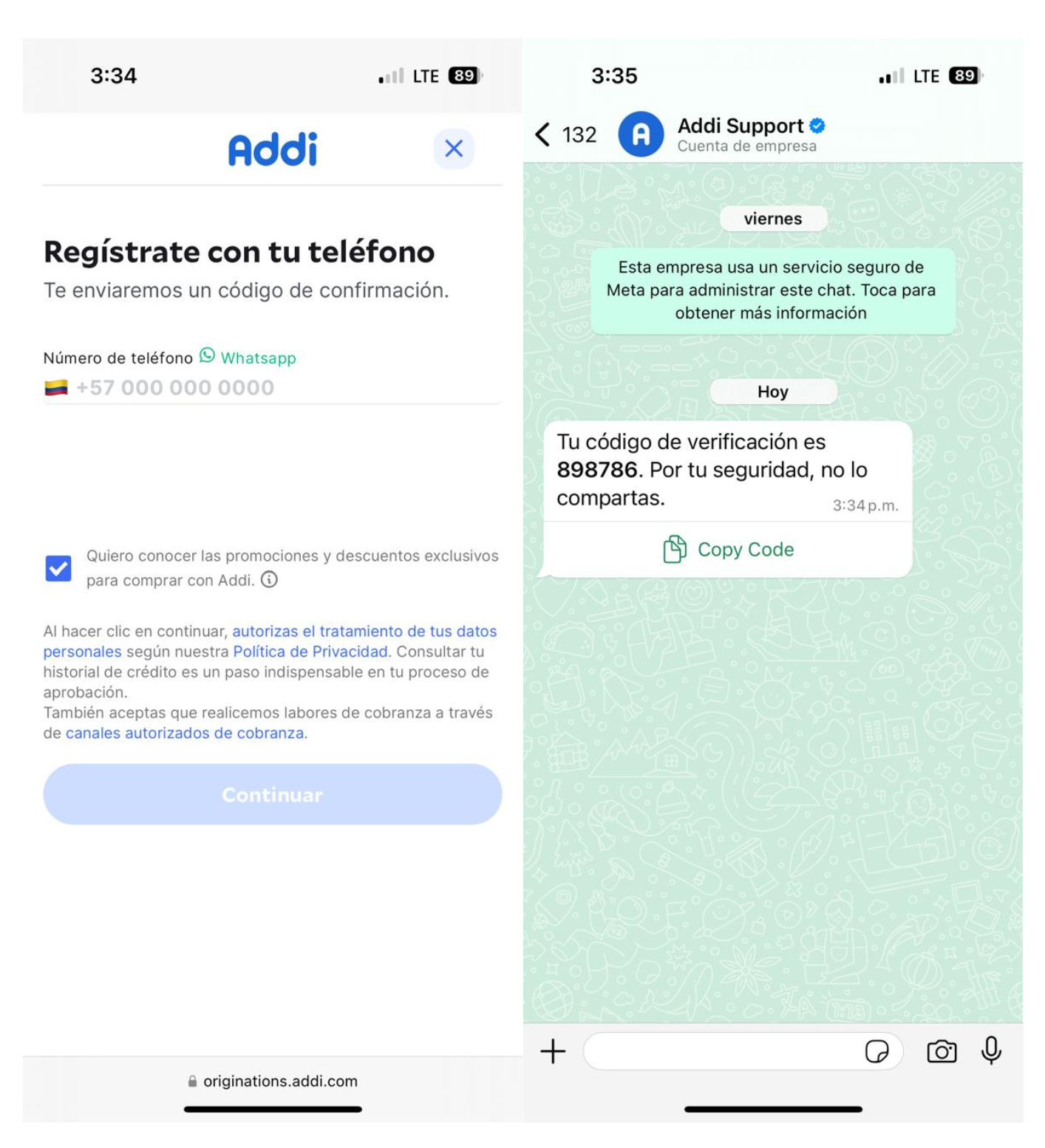Copy the verification code with Copy Code

[728, 550]
